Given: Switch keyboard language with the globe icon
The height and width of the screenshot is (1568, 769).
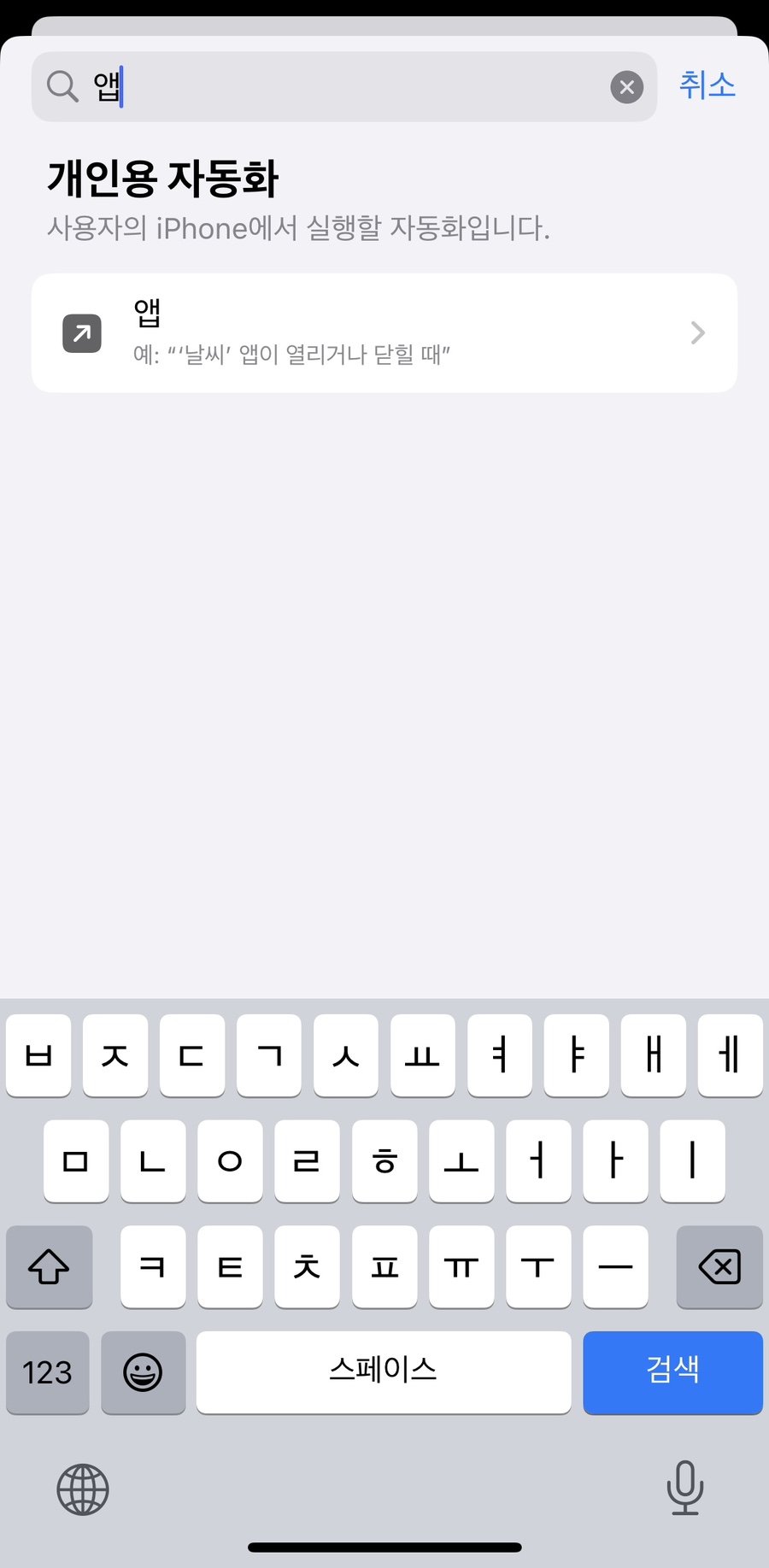Looking at the screenshot, I should pyautogui.click(x=83, y=1489).
